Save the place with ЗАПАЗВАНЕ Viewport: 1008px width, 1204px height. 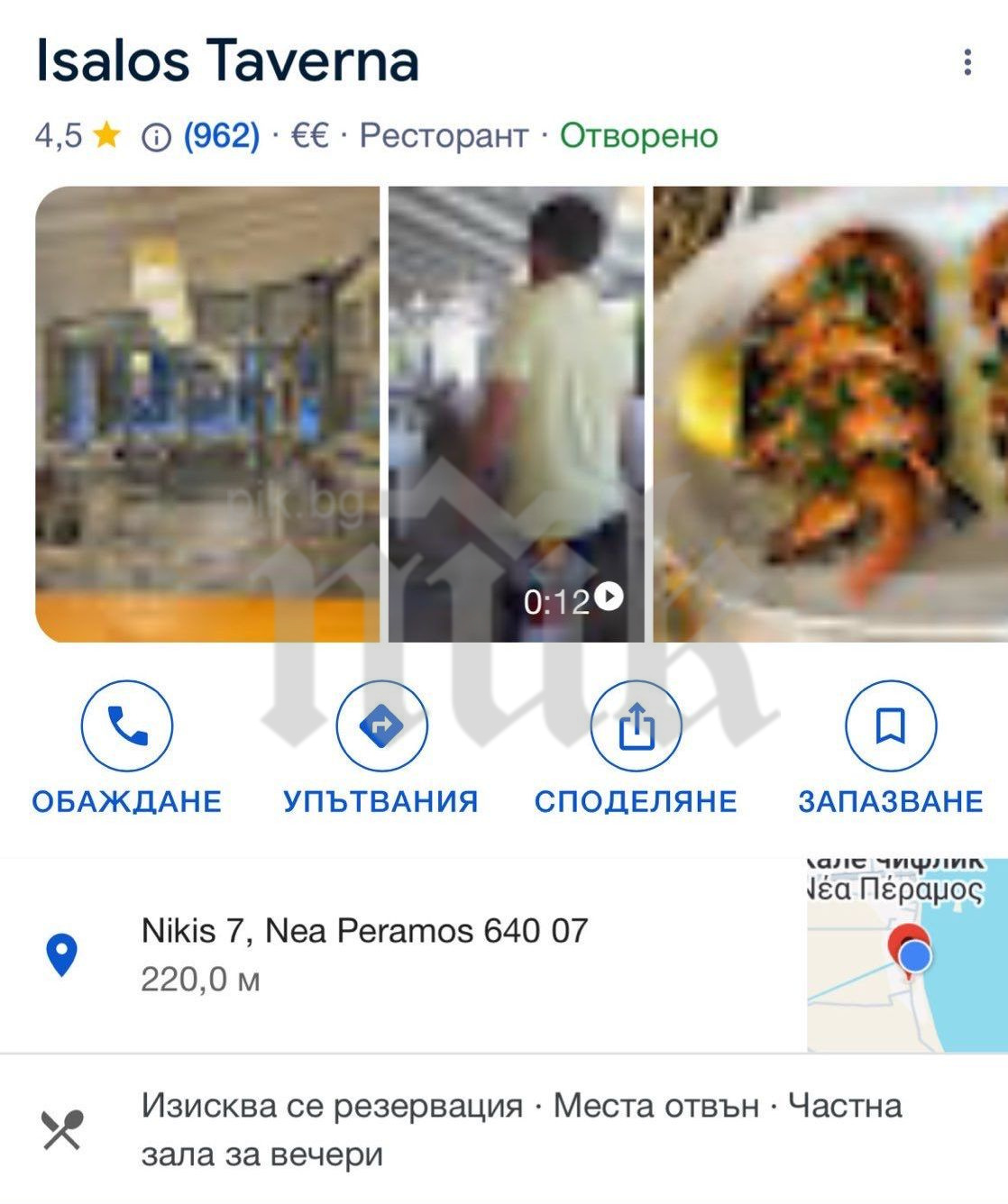tap(890, 726)
